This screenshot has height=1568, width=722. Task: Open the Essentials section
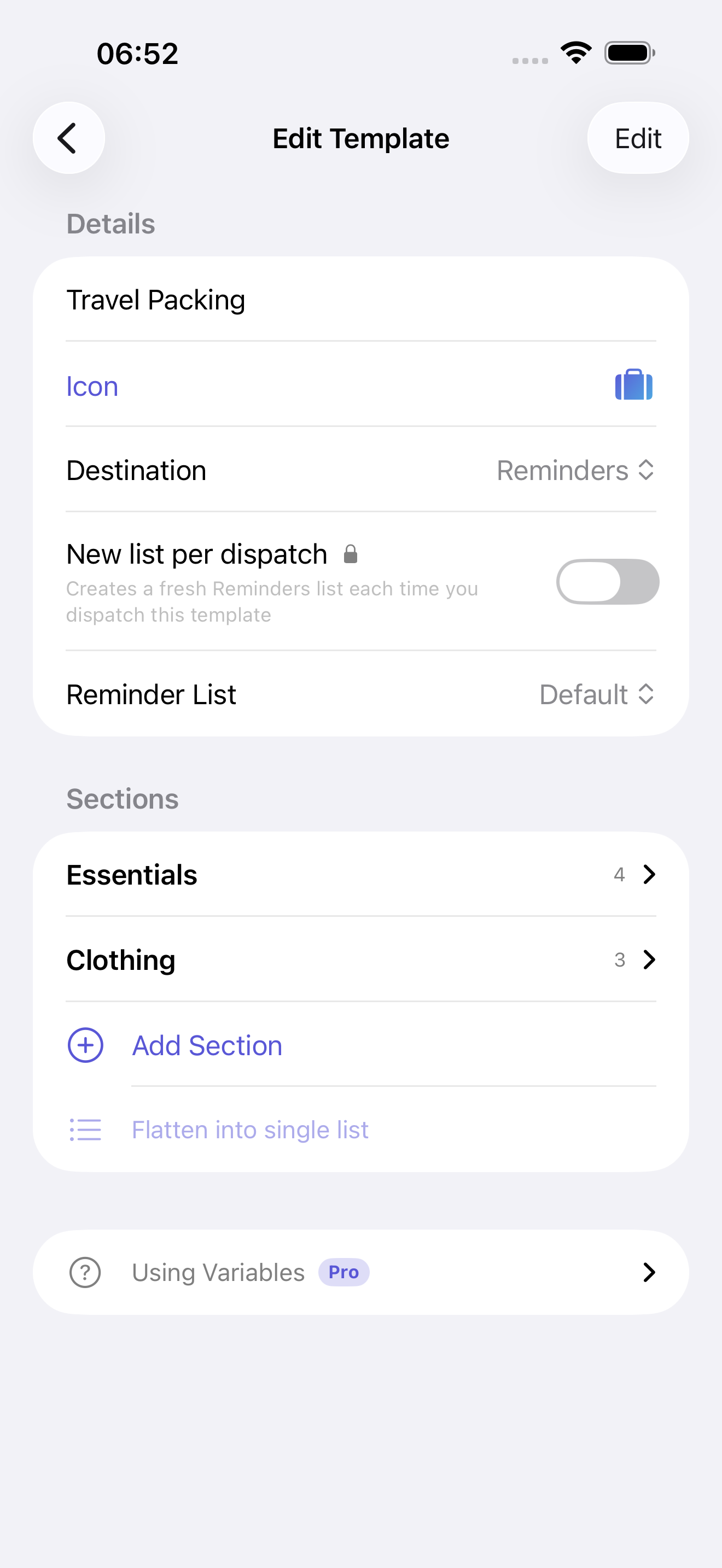pos(360,875)
